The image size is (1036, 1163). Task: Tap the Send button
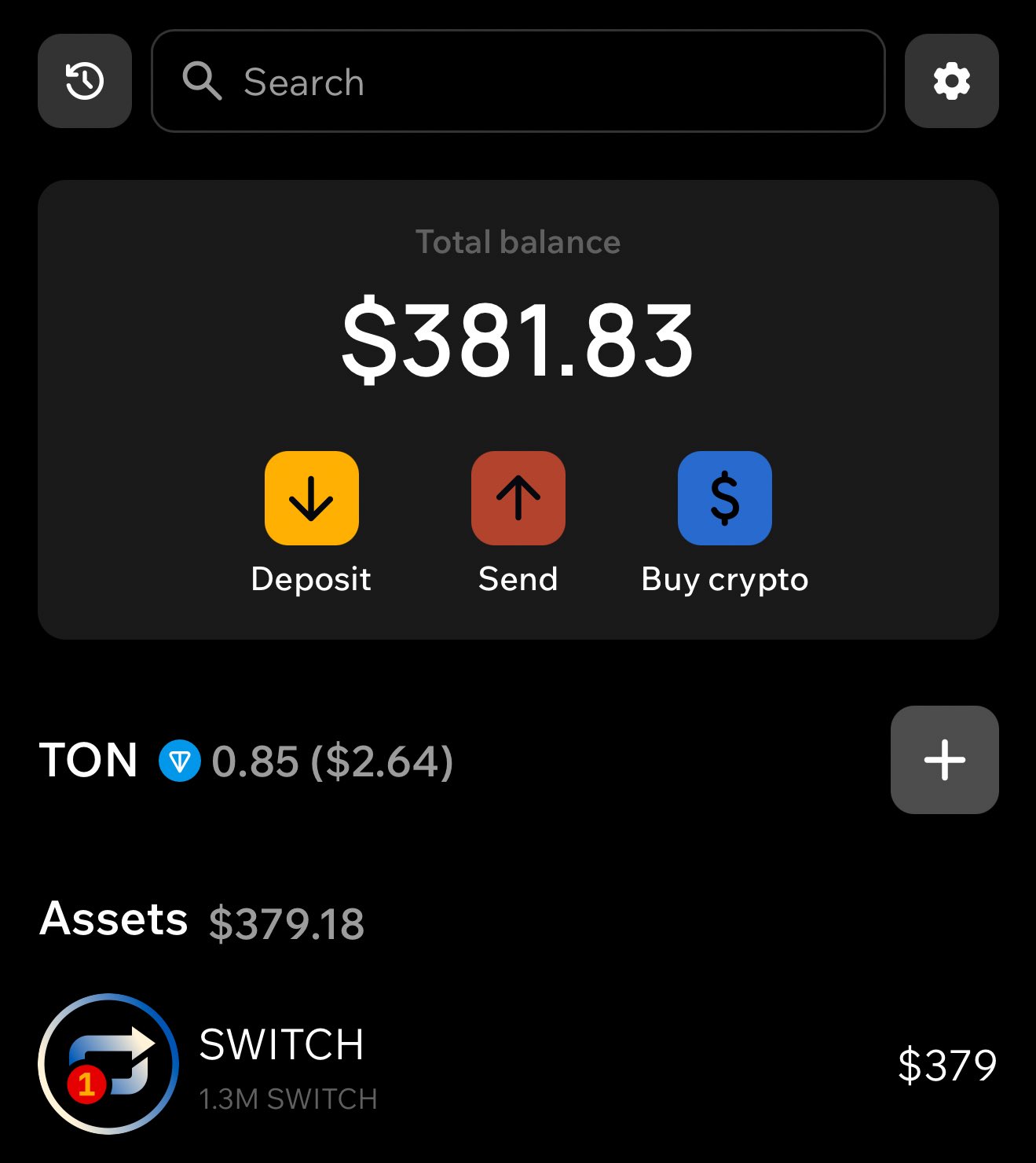coord(518,498)
